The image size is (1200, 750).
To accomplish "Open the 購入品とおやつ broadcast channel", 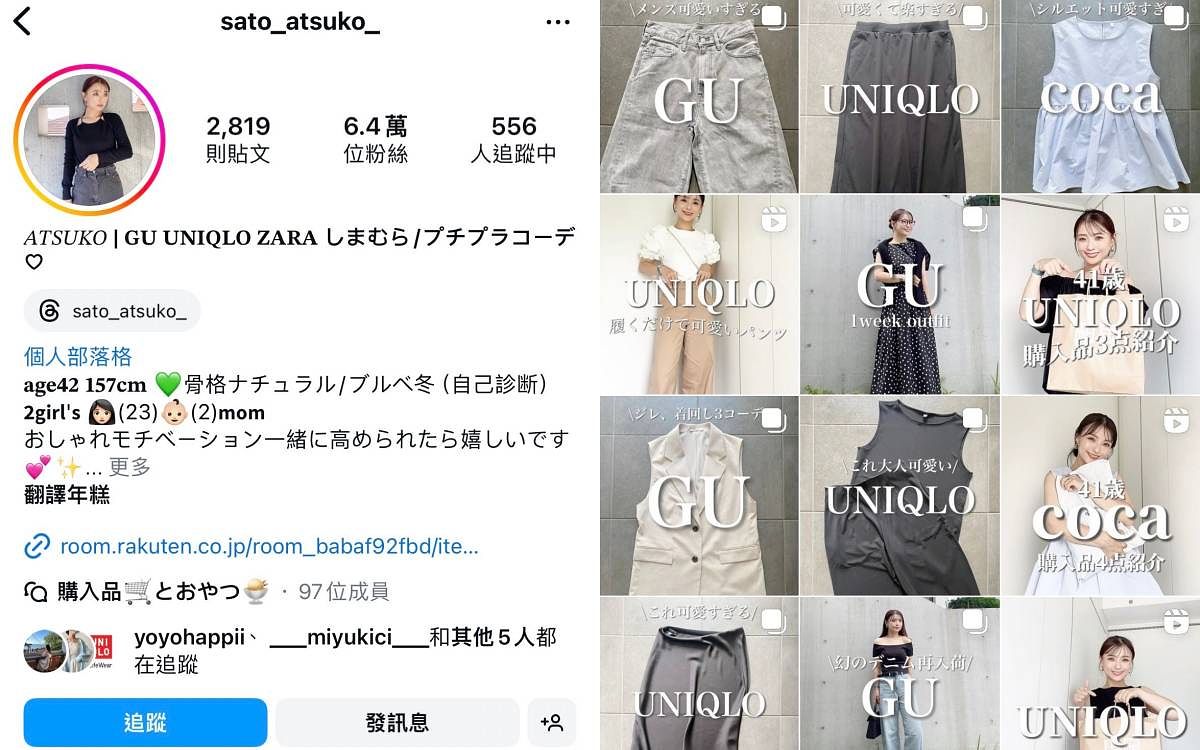I will tap(148, 592).
